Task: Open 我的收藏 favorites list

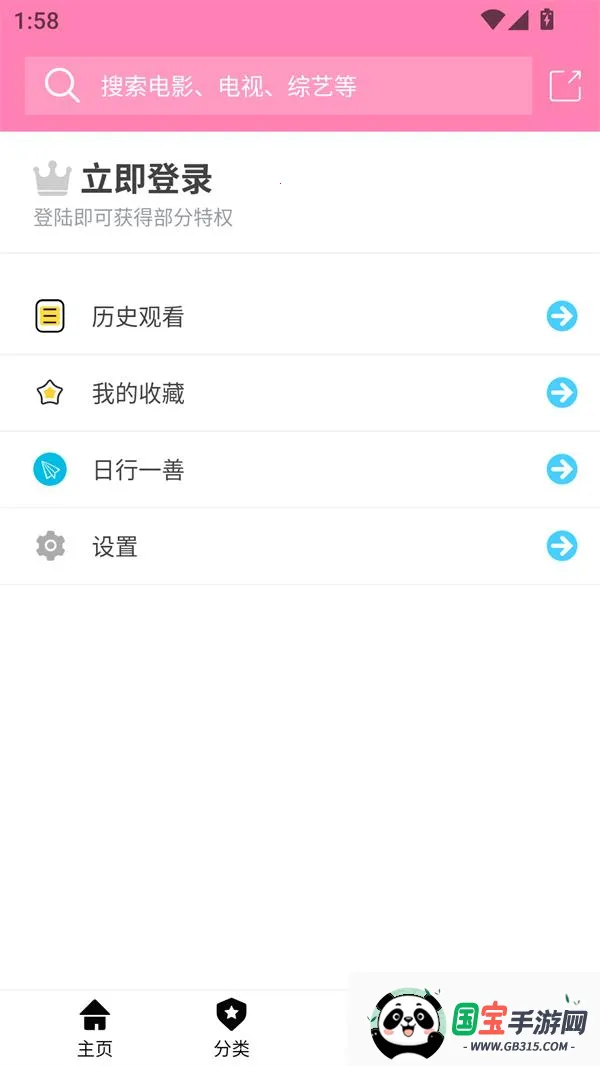Action: point(300,393)
